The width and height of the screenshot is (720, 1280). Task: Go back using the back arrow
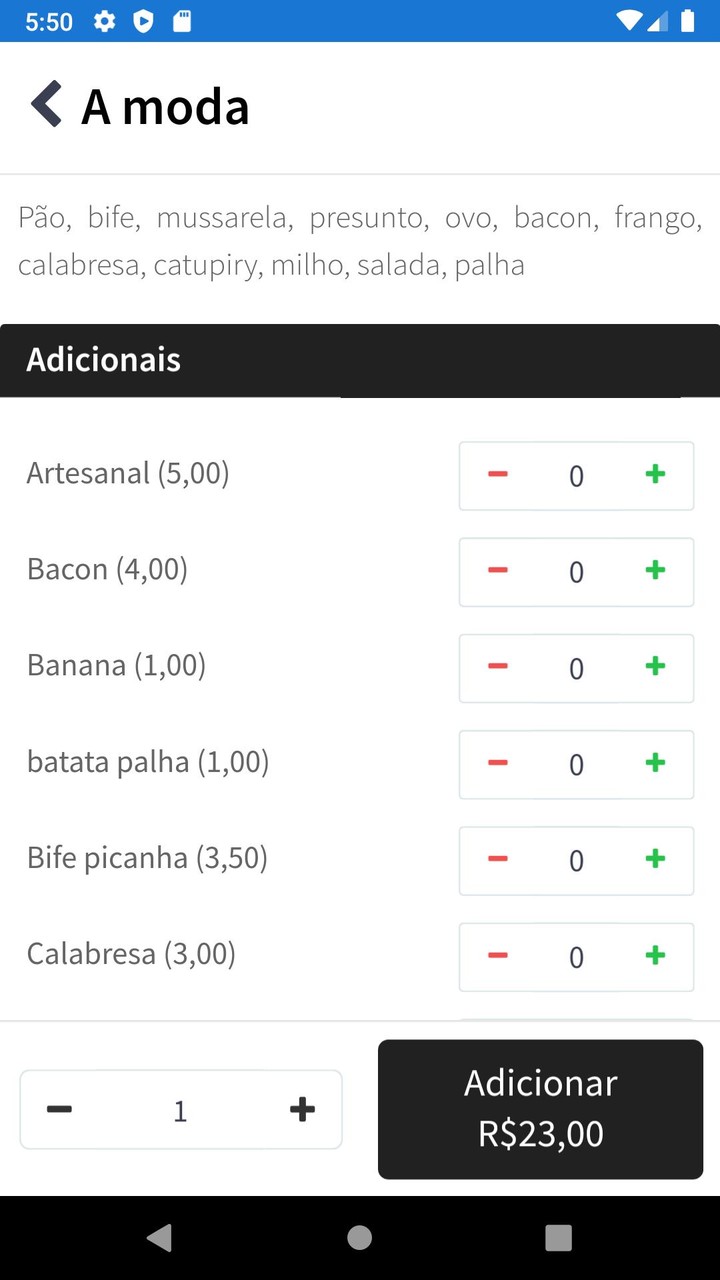point(44,103)
